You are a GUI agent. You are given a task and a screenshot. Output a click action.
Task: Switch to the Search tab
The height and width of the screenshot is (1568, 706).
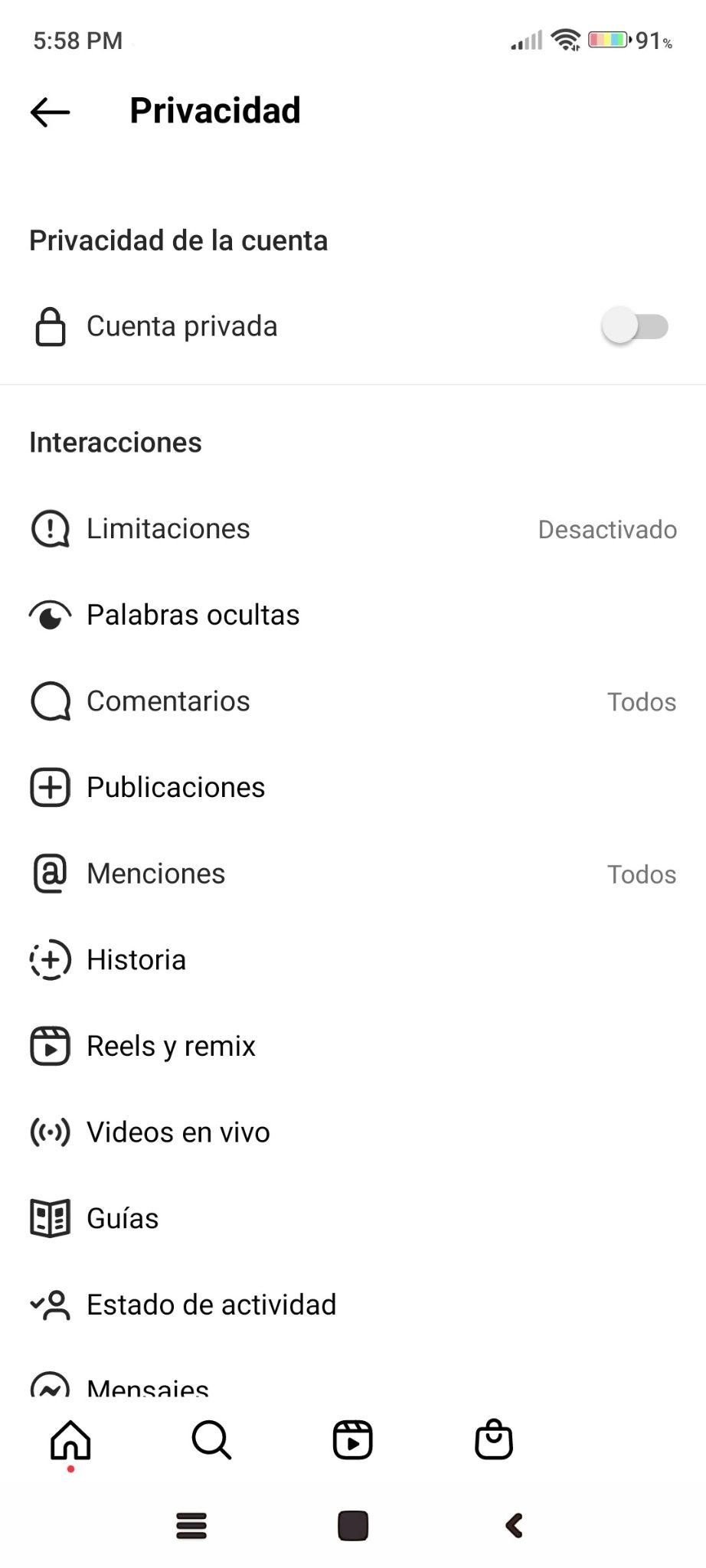click(x=211, y=1440)
